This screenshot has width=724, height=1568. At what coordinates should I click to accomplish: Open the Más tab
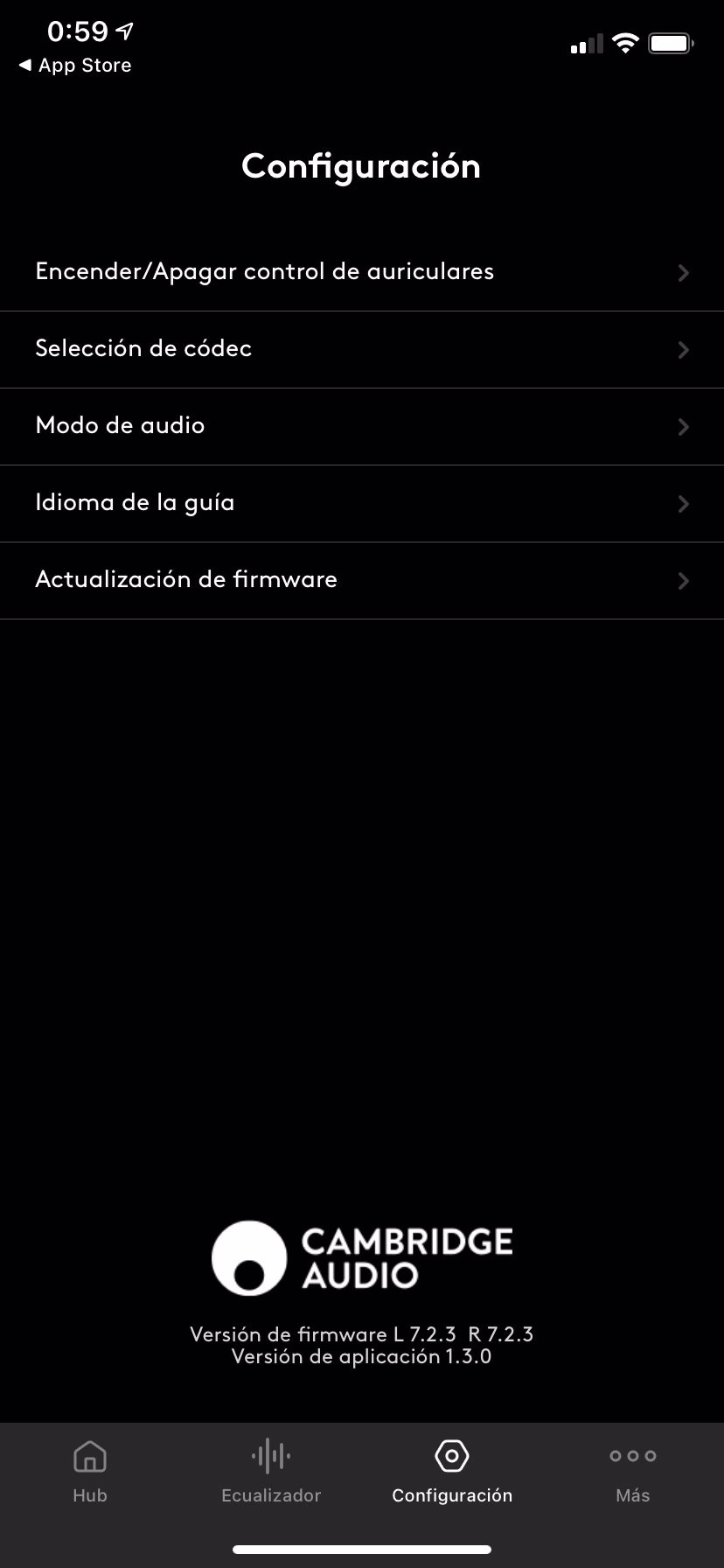tap(633, 1472)
